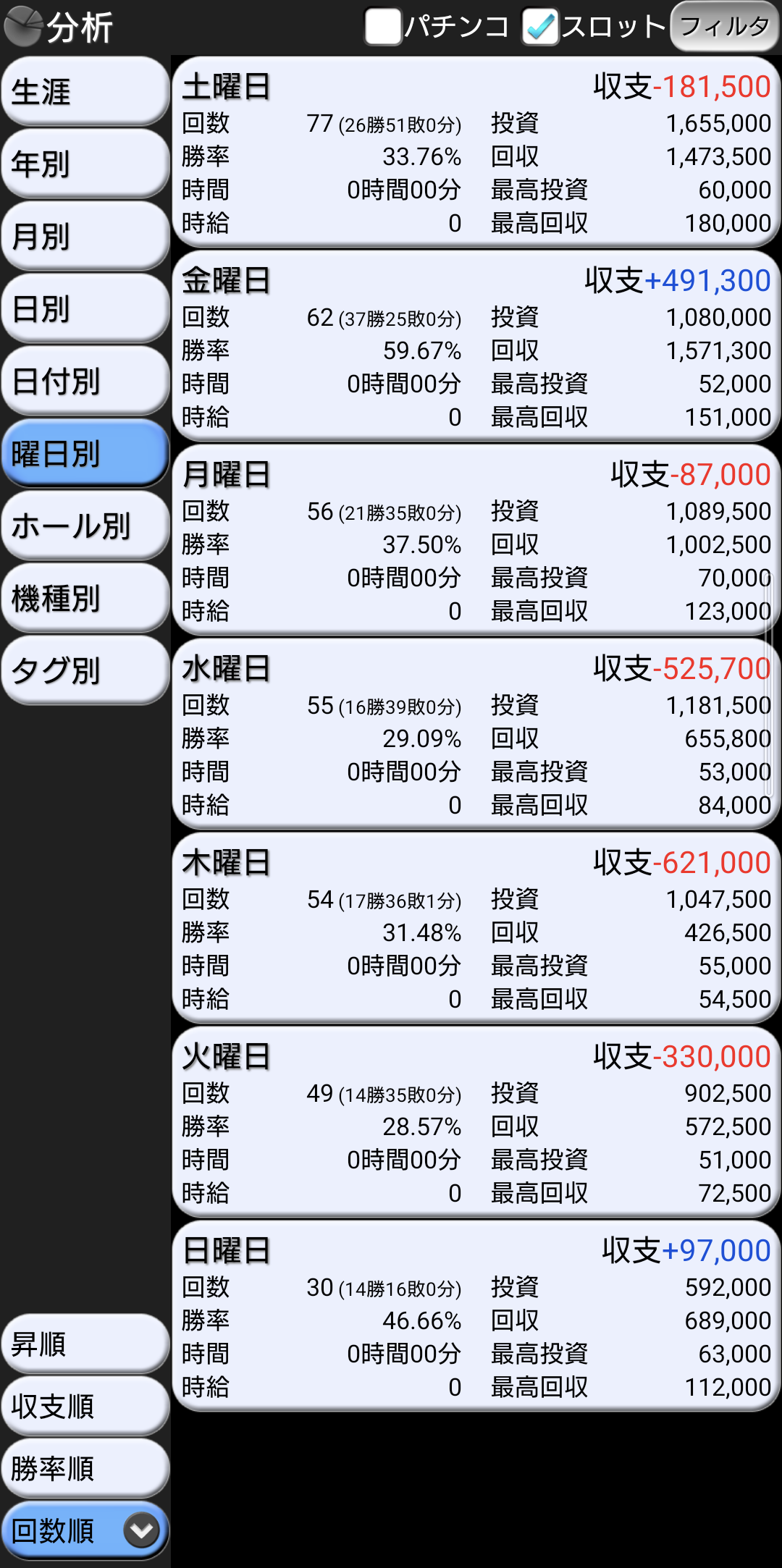
Task: Enable the パチンコ checkbox
Action: [x=383, y=27]
